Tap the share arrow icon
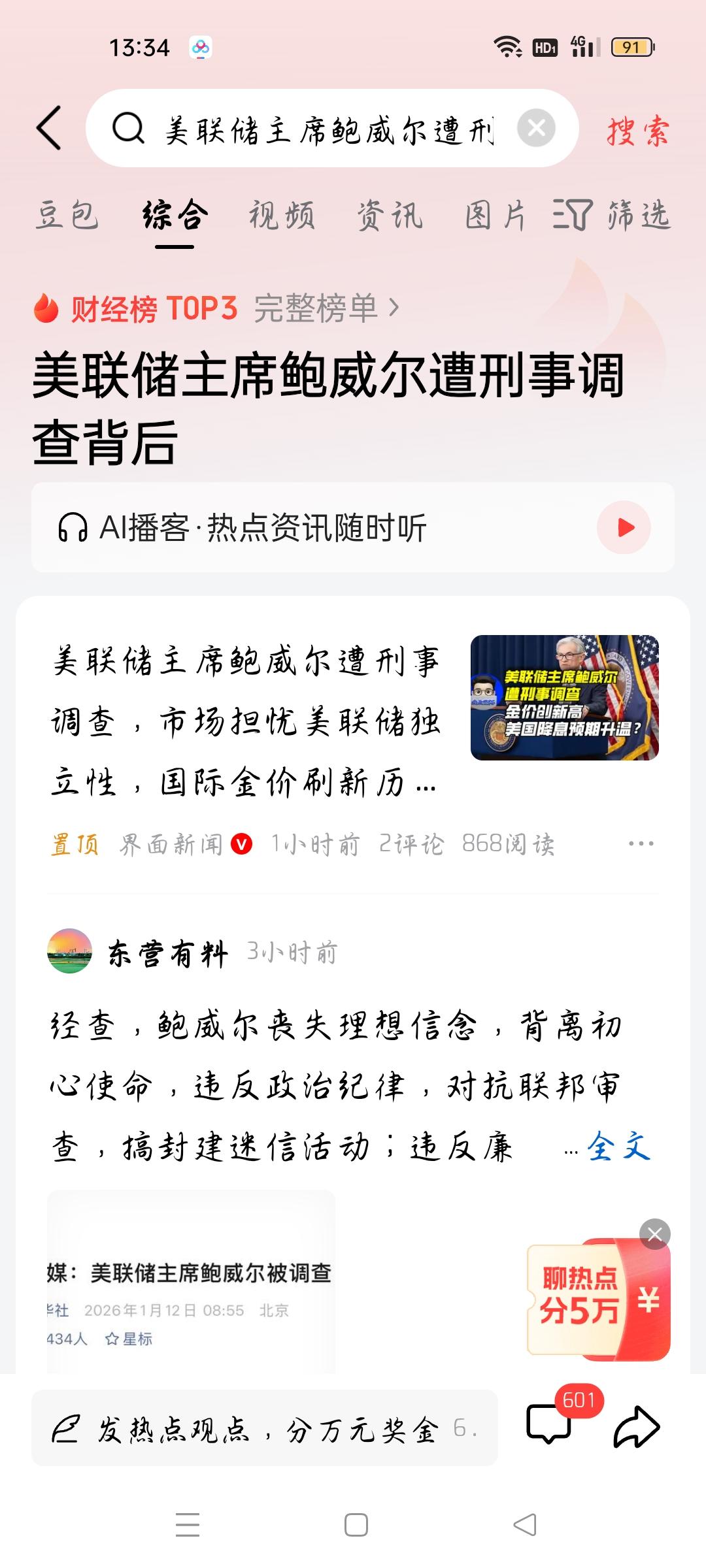 [x=637, y=1424]
